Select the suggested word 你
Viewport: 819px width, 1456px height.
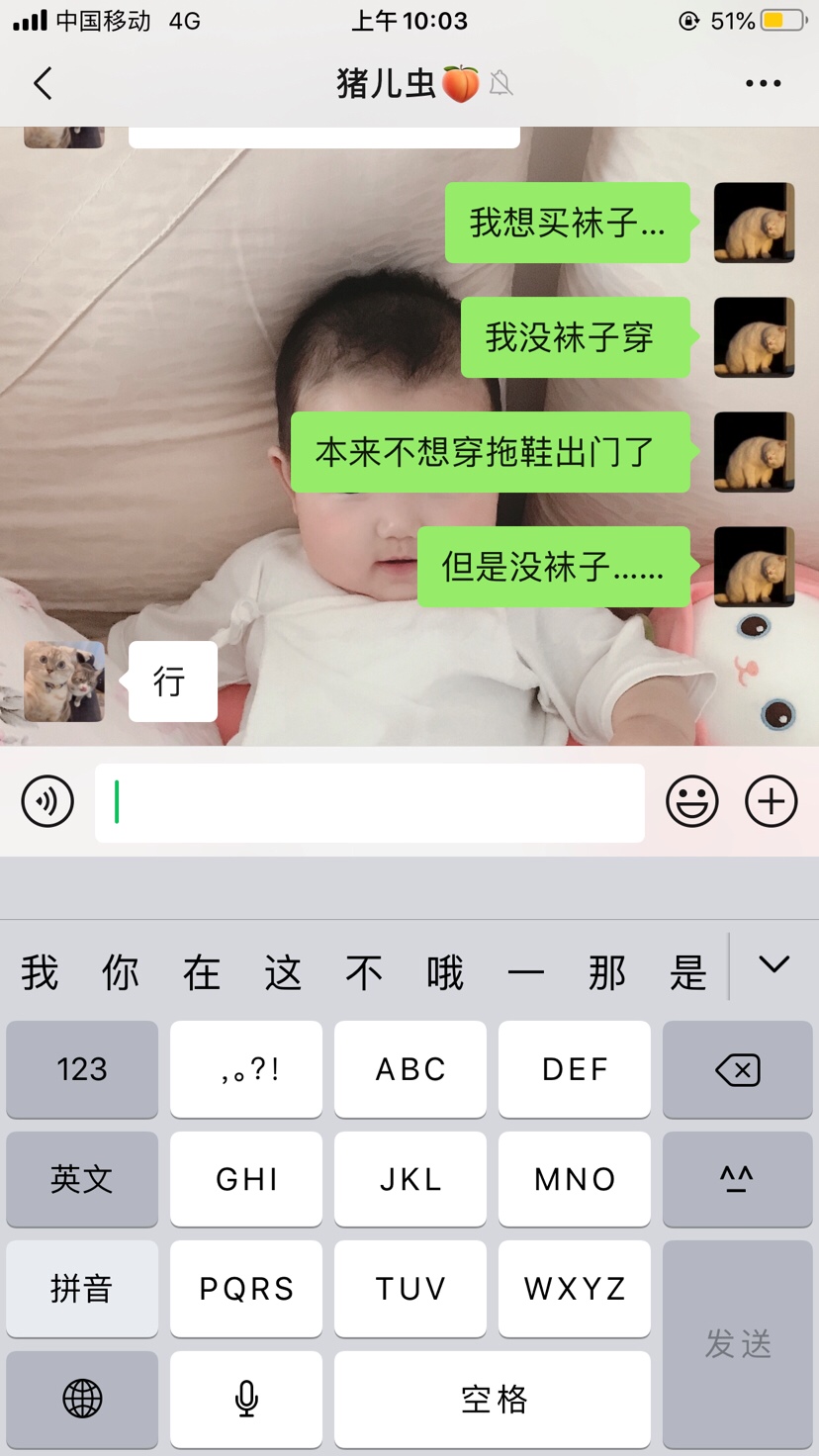pyautogui.click(x=121, y=973)
